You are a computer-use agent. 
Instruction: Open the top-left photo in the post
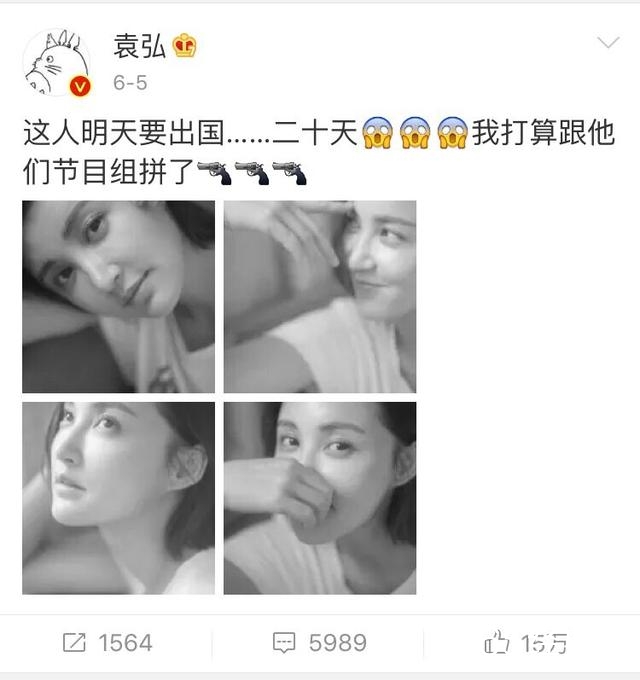[x=118, y=296]
